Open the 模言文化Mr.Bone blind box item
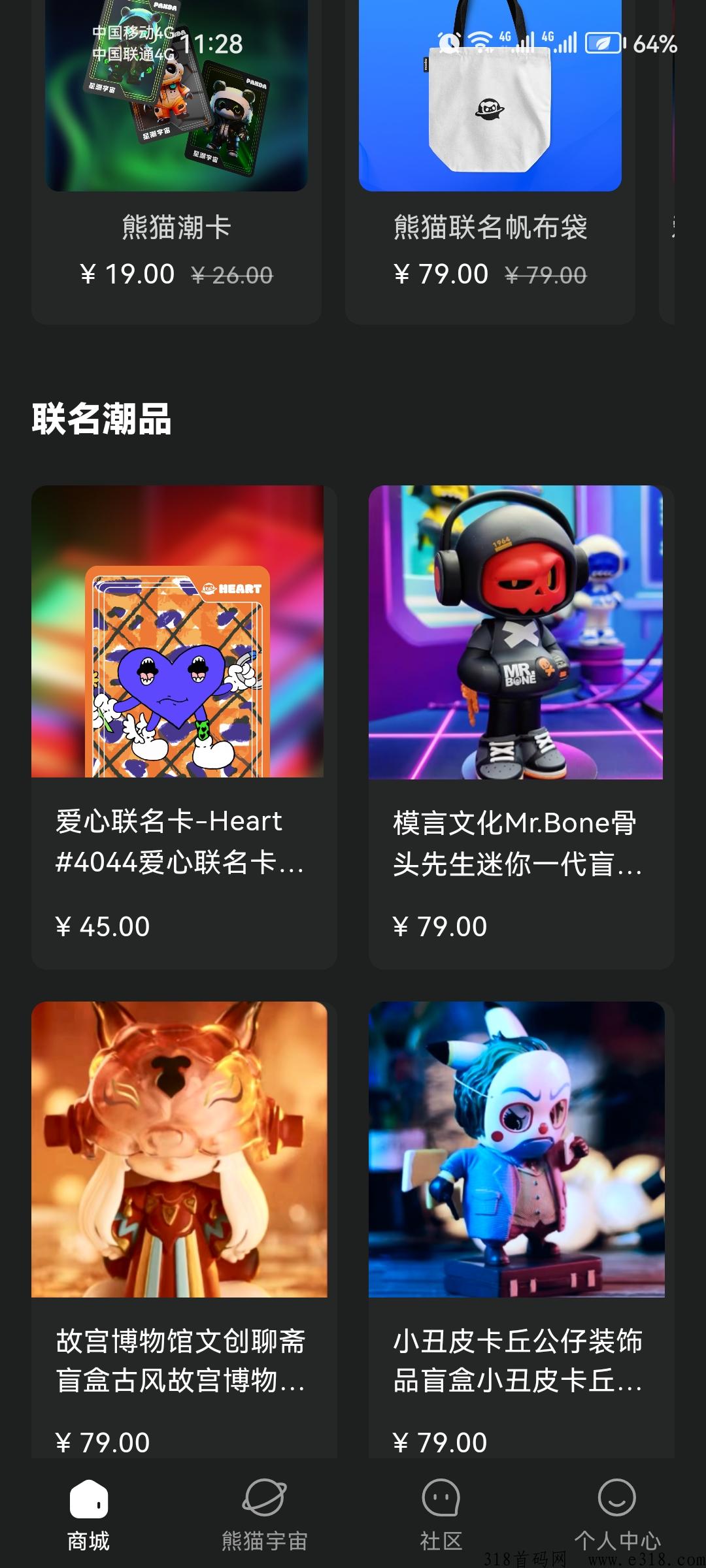 [x=522, y=727]
